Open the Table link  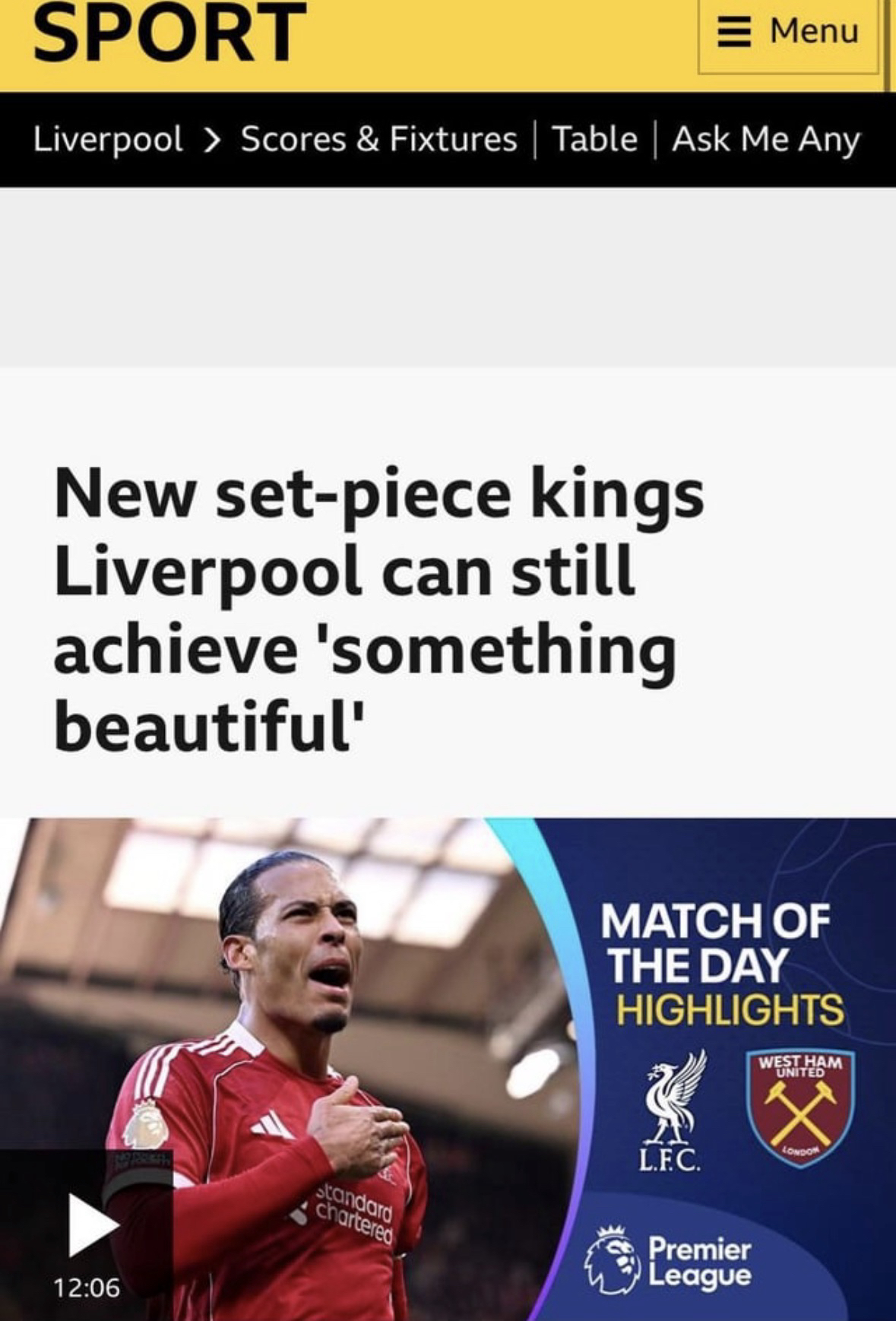click(x=594, y=139)
